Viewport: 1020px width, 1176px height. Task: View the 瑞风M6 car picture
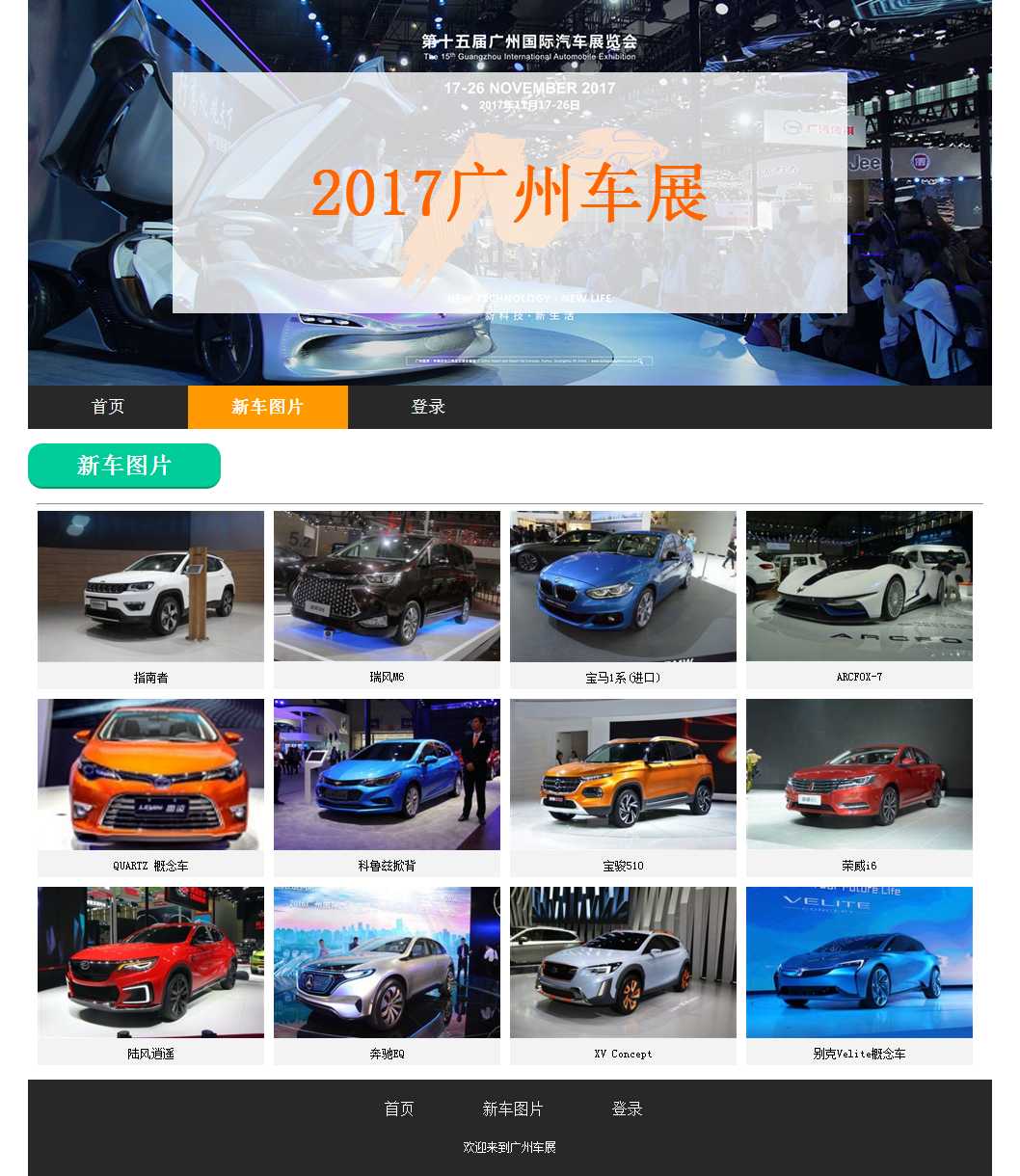pyautogui.click(x=387, y=586)
